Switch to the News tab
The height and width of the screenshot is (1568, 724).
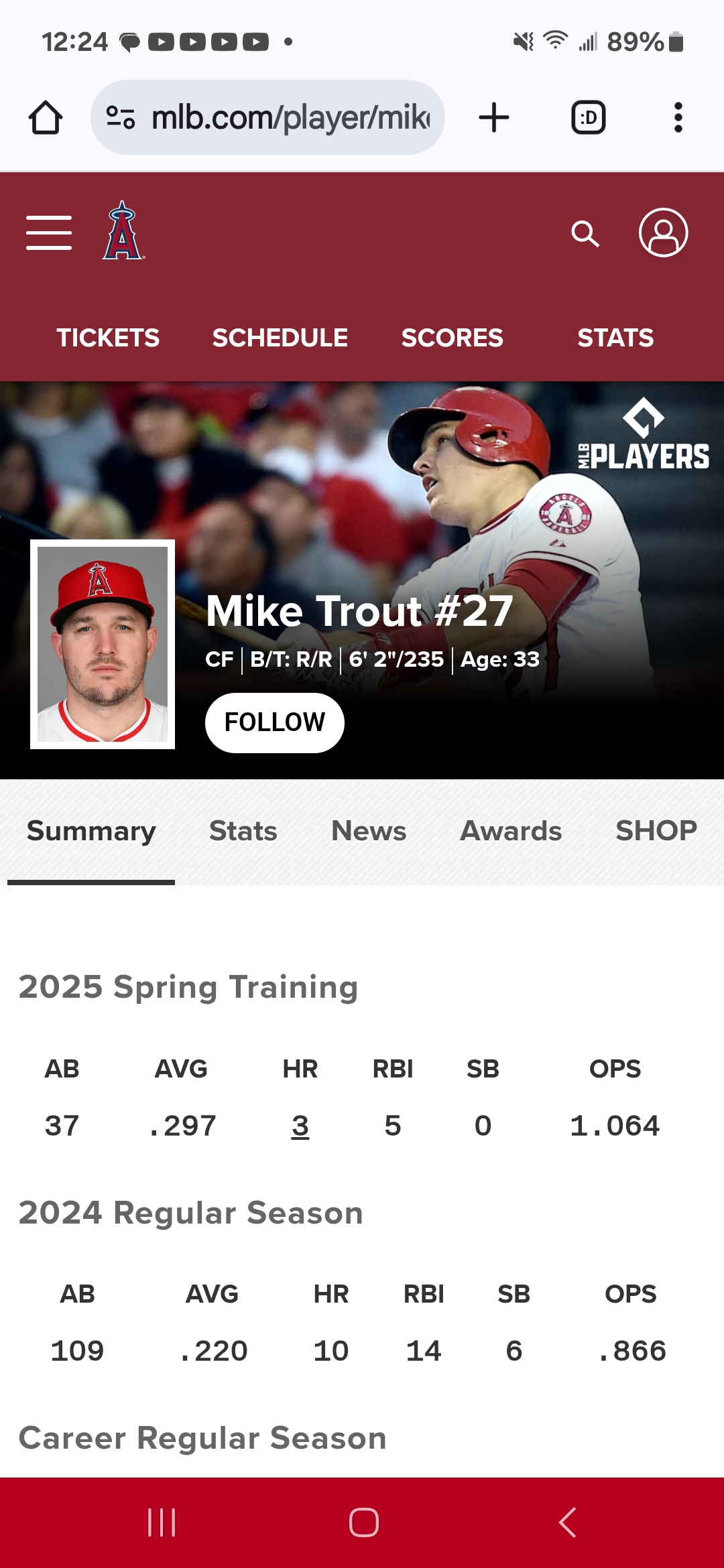tap(369, 831)
